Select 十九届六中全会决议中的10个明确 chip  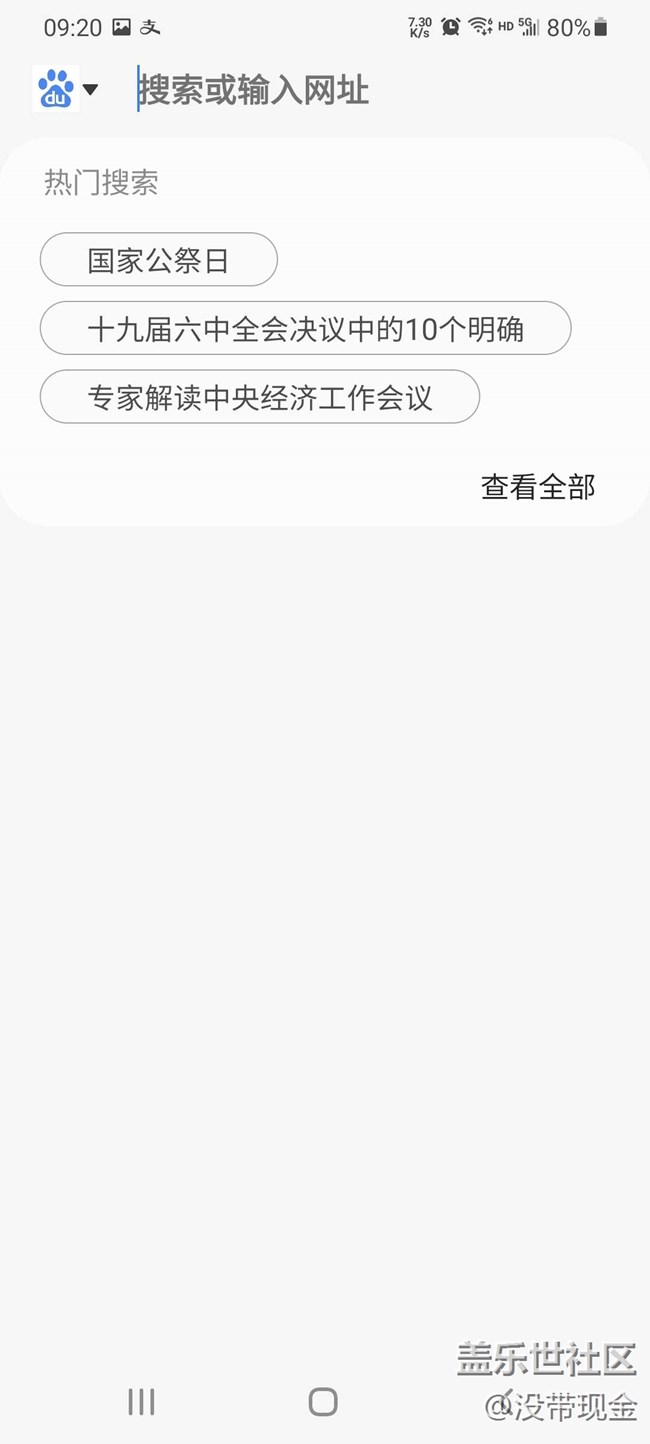305,328
